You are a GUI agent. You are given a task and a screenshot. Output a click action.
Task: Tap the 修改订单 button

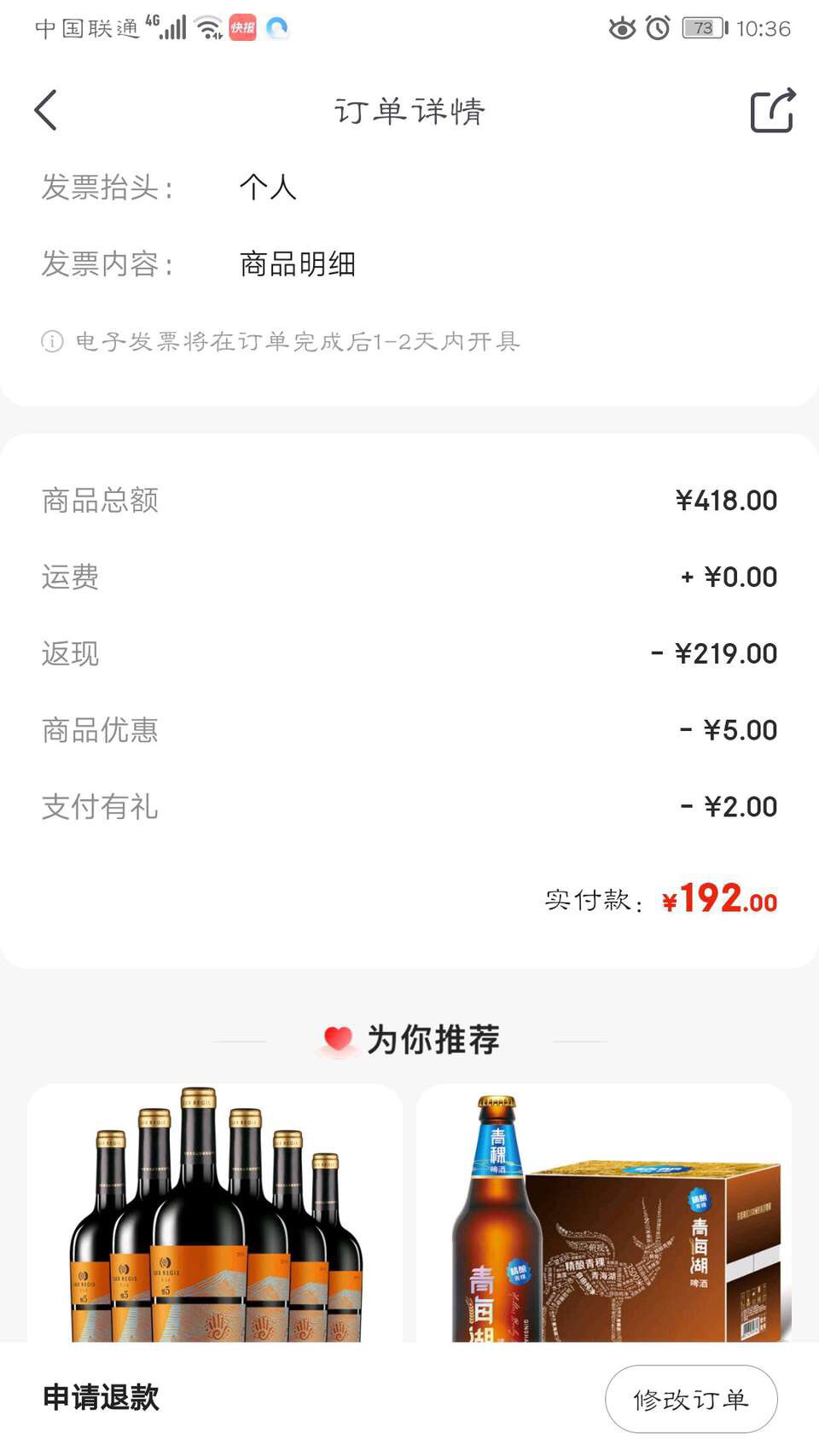(x=691, y=1399)
